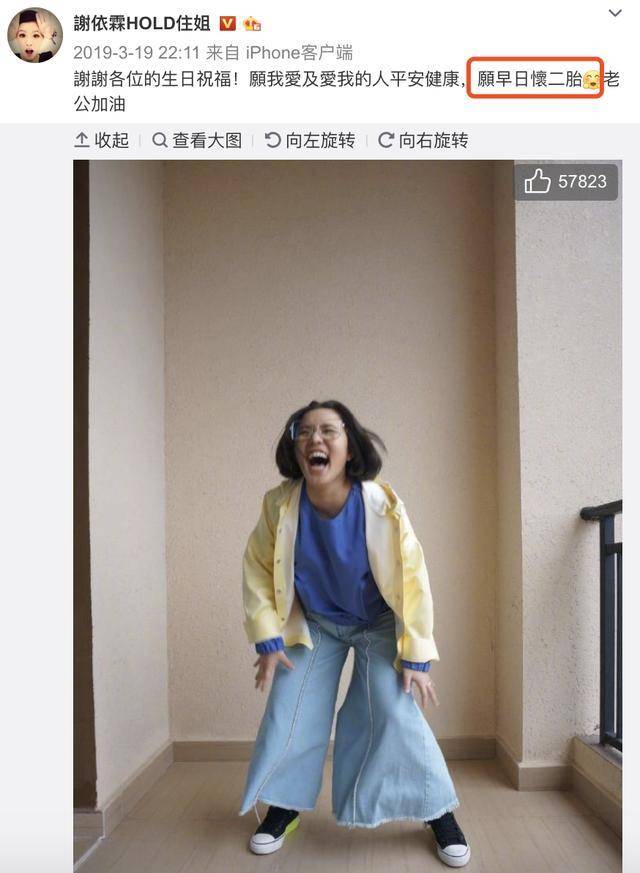Like the photo with the thumbs-up button
This screenshot has height=873, width=640.
pos(566,182)
